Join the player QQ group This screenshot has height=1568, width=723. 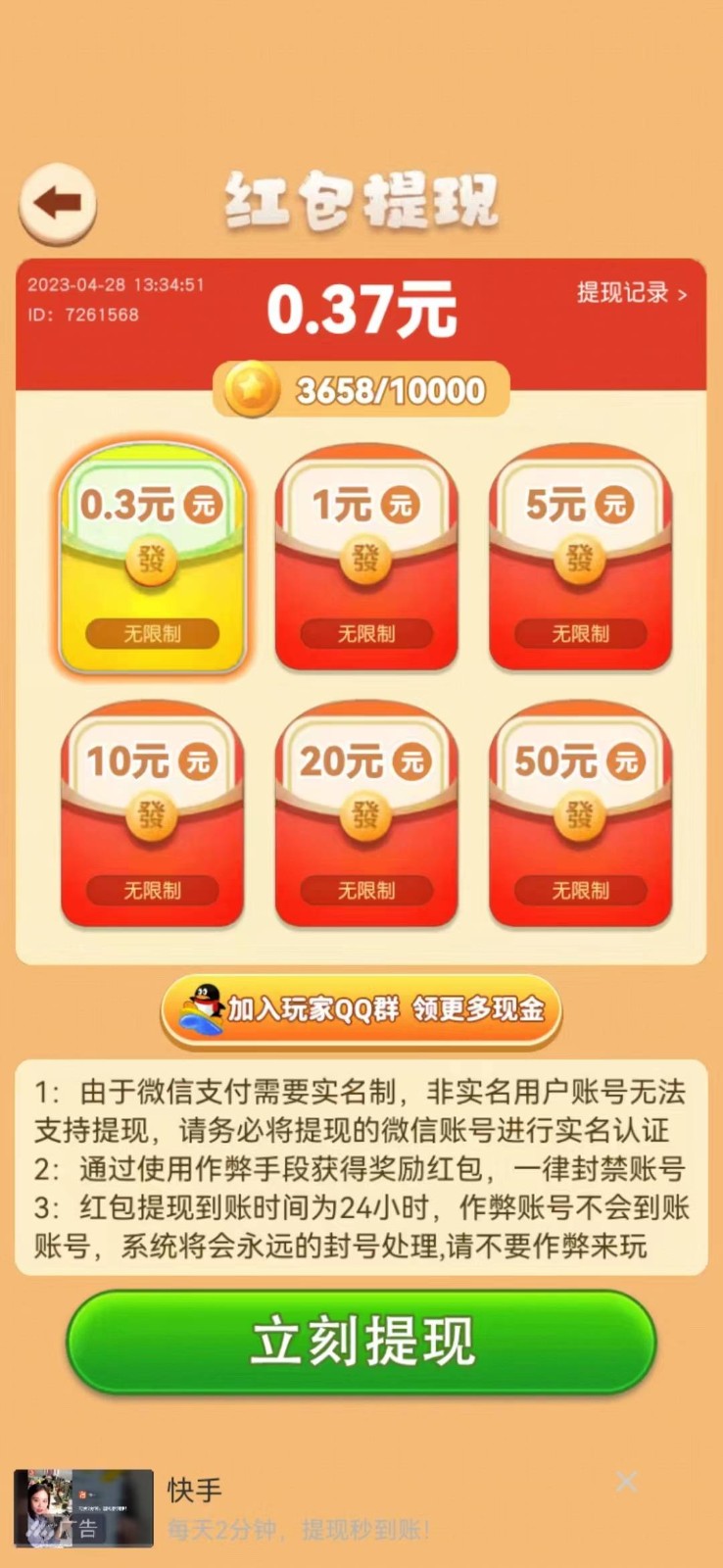pyautogui.click(x=361, y=1009)
